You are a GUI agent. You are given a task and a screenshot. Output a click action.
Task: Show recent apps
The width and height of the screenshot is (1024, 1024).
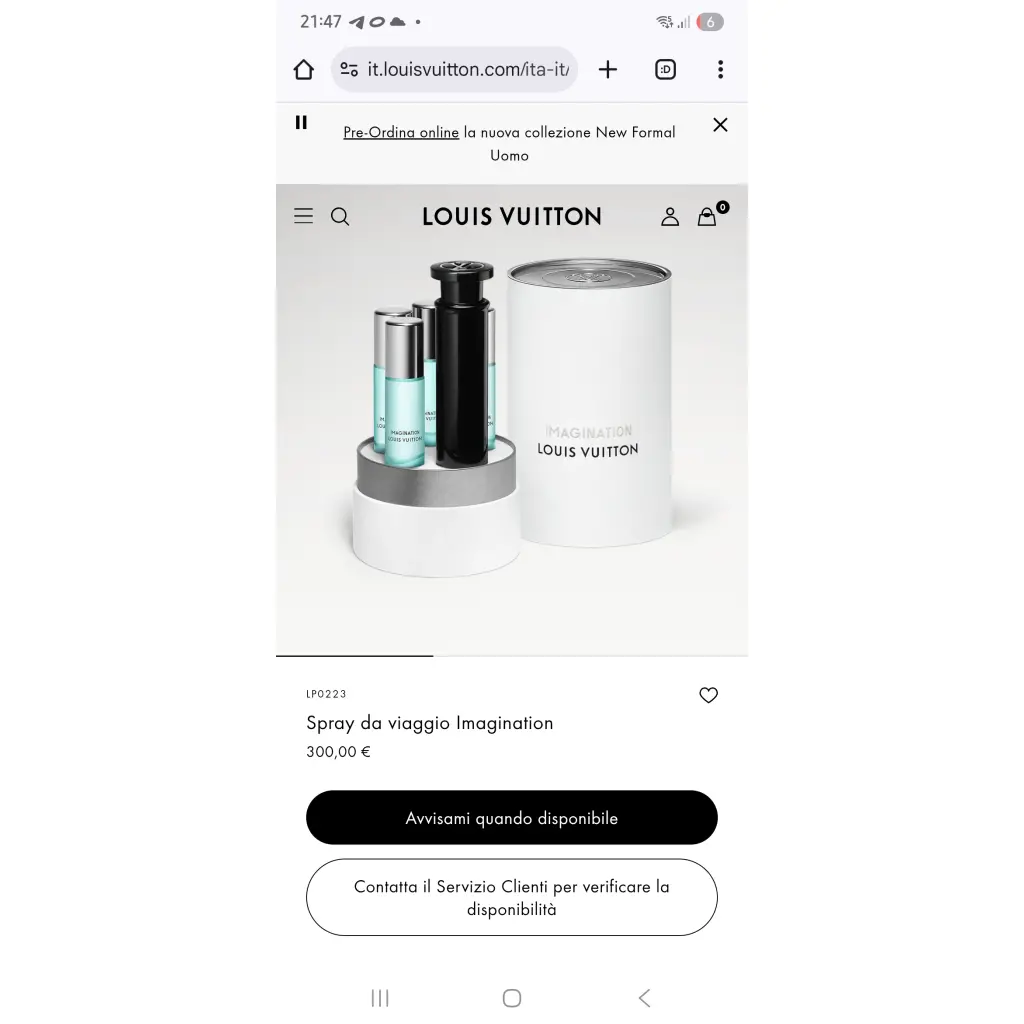[380, 997]
